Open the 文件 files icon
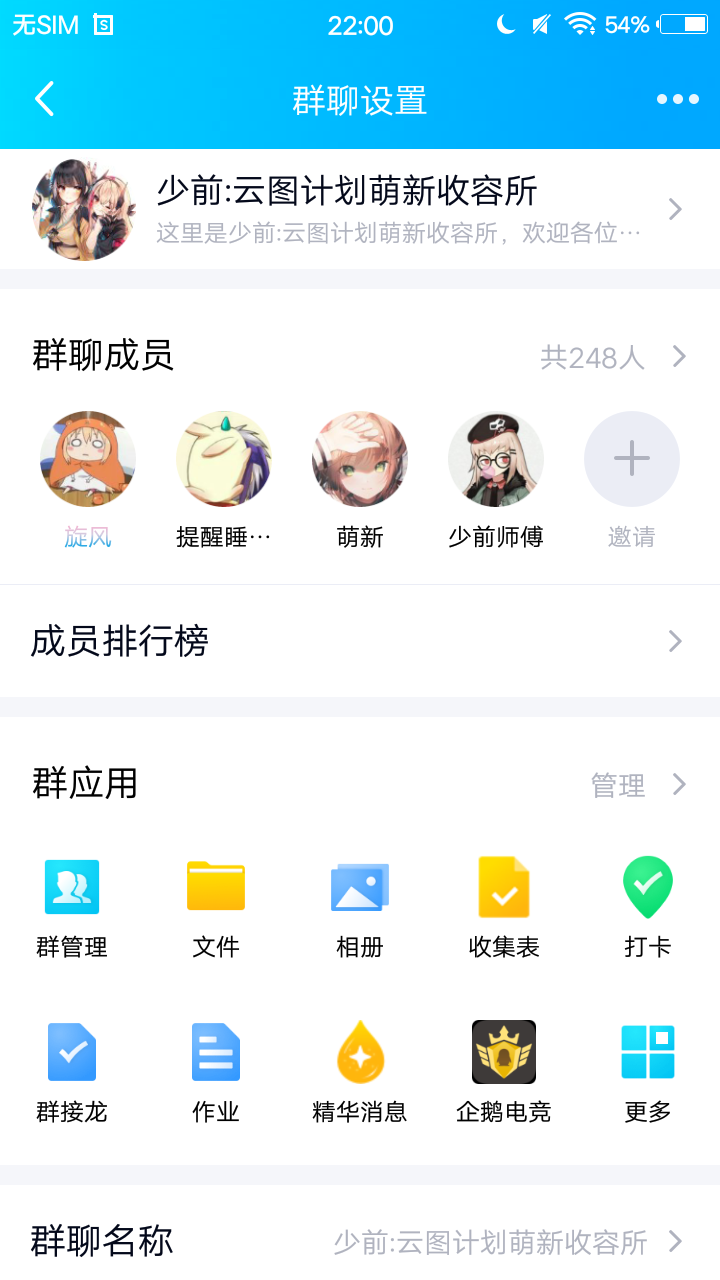The height and width of the screenshot is (1280, 720). tap(215, 886)
